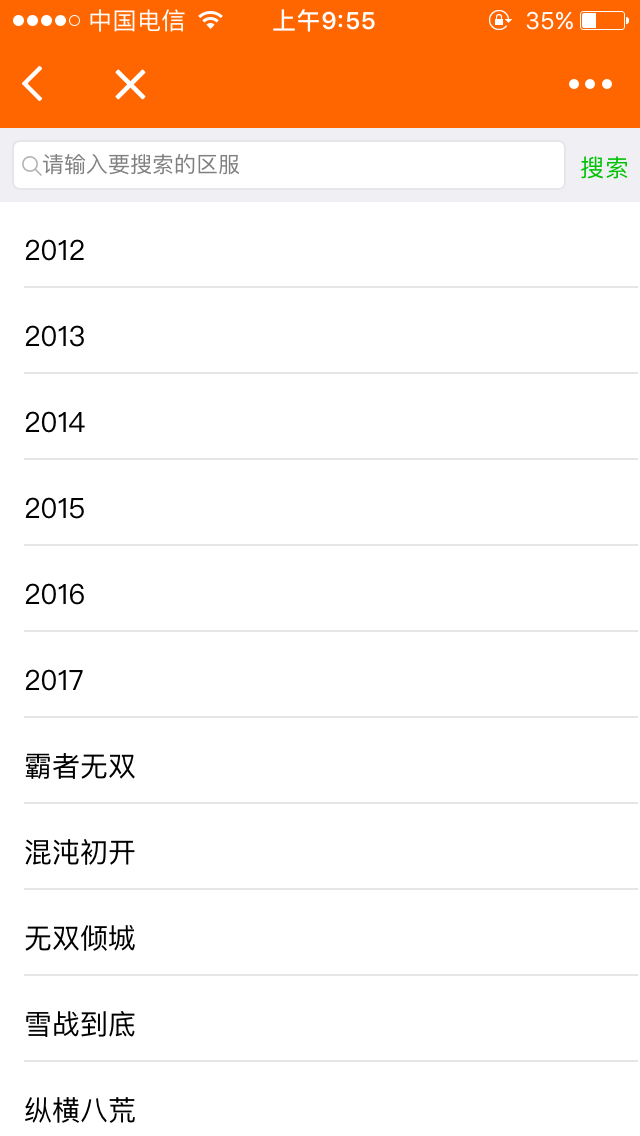
Task: Select 混沌初开 from the list
Action: click(320, 852)
